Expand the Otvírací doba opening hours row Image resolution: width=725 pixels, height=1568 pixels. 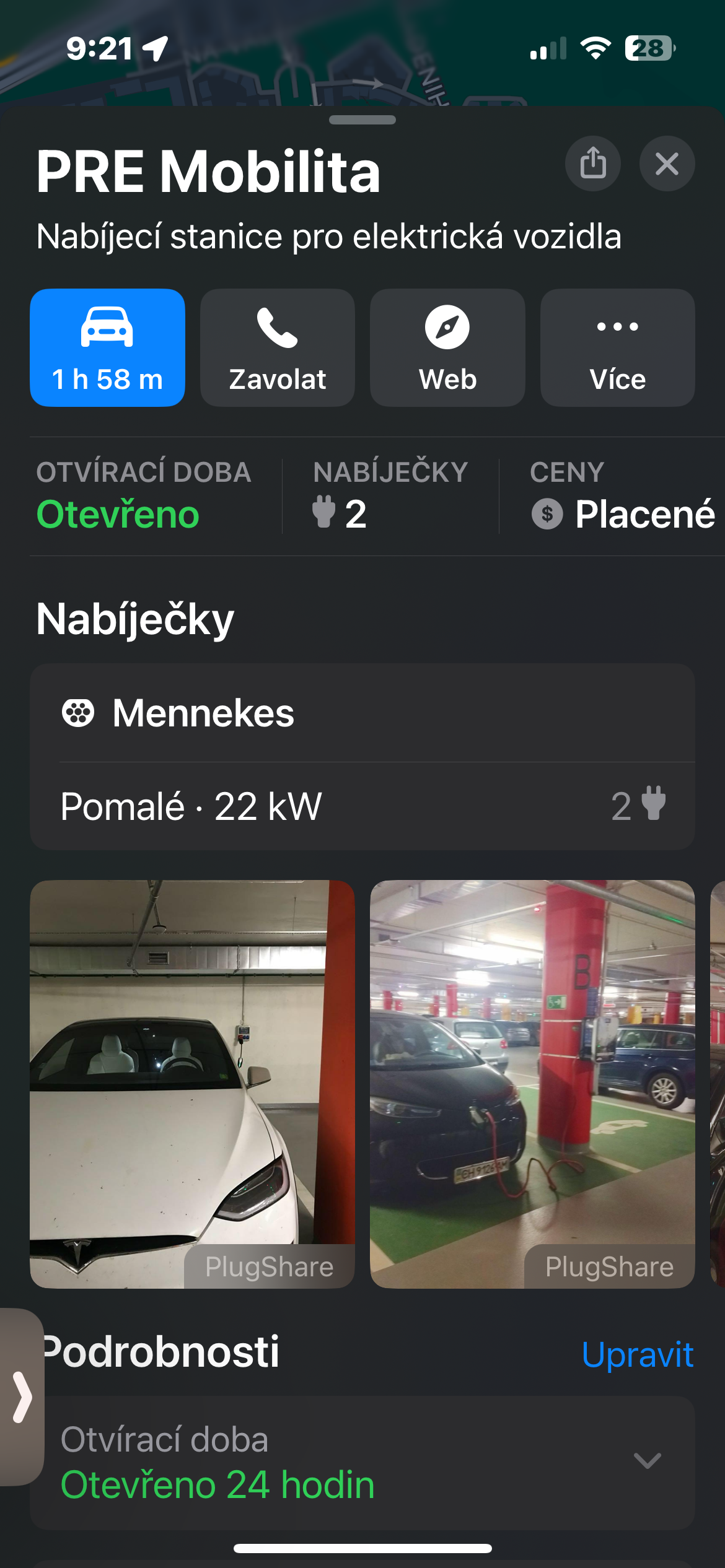coord(647,1461)
